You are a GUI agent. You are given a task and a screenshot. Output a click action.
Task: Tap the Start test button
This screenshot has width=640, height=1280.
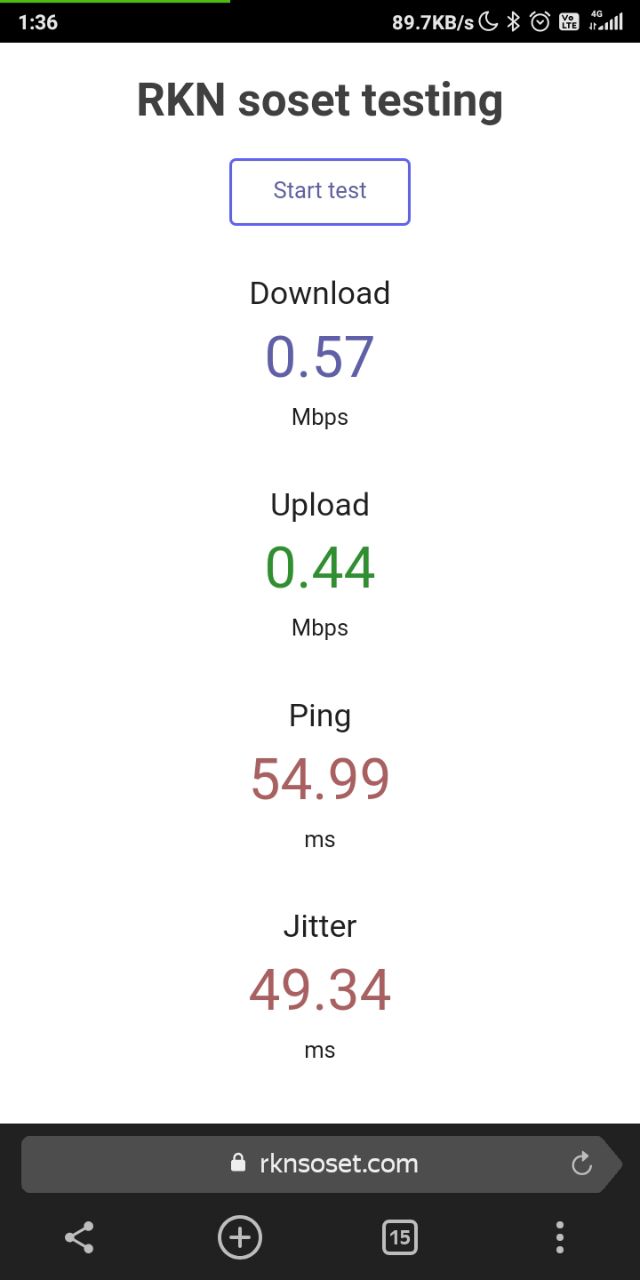coord(320,191)
